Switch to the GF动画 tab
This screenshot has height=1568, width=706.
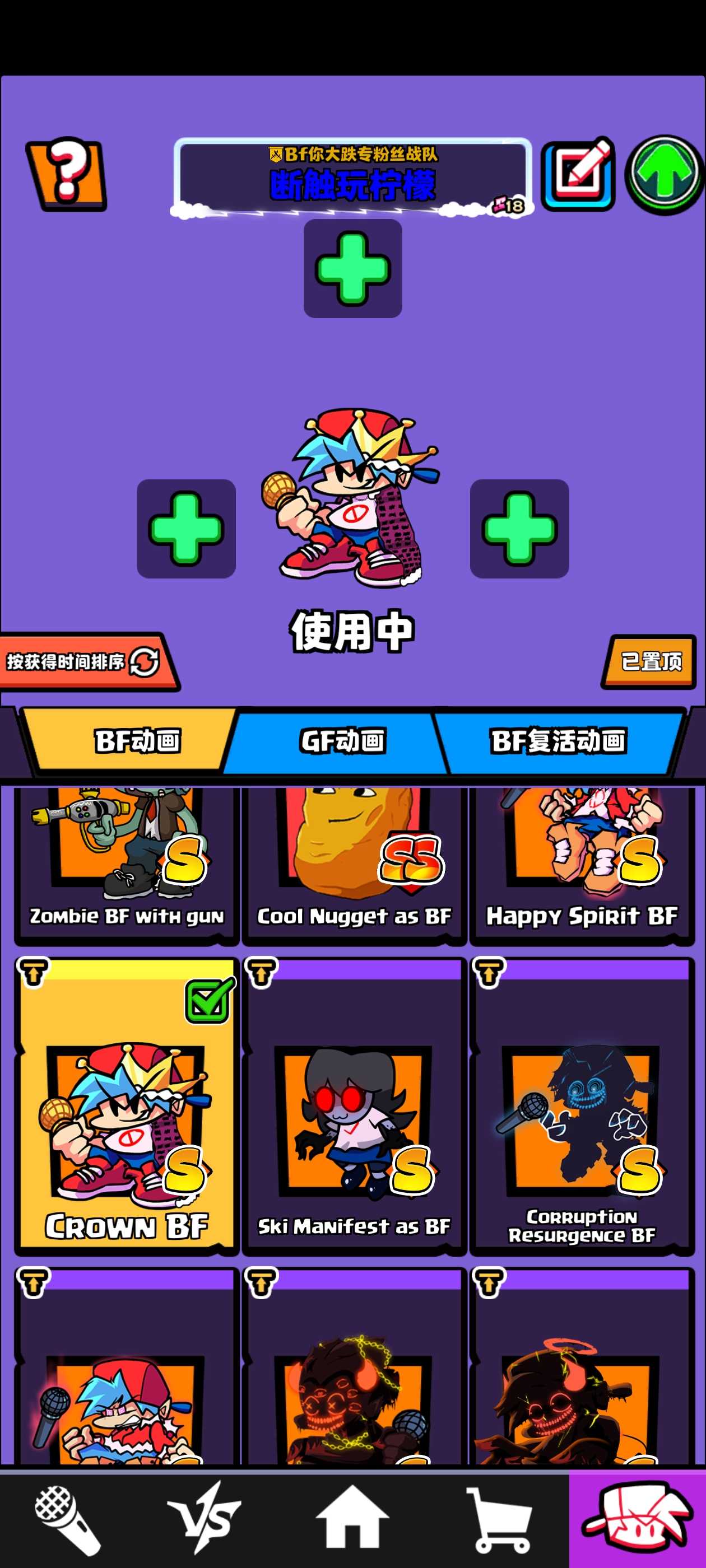click(342, 741)
